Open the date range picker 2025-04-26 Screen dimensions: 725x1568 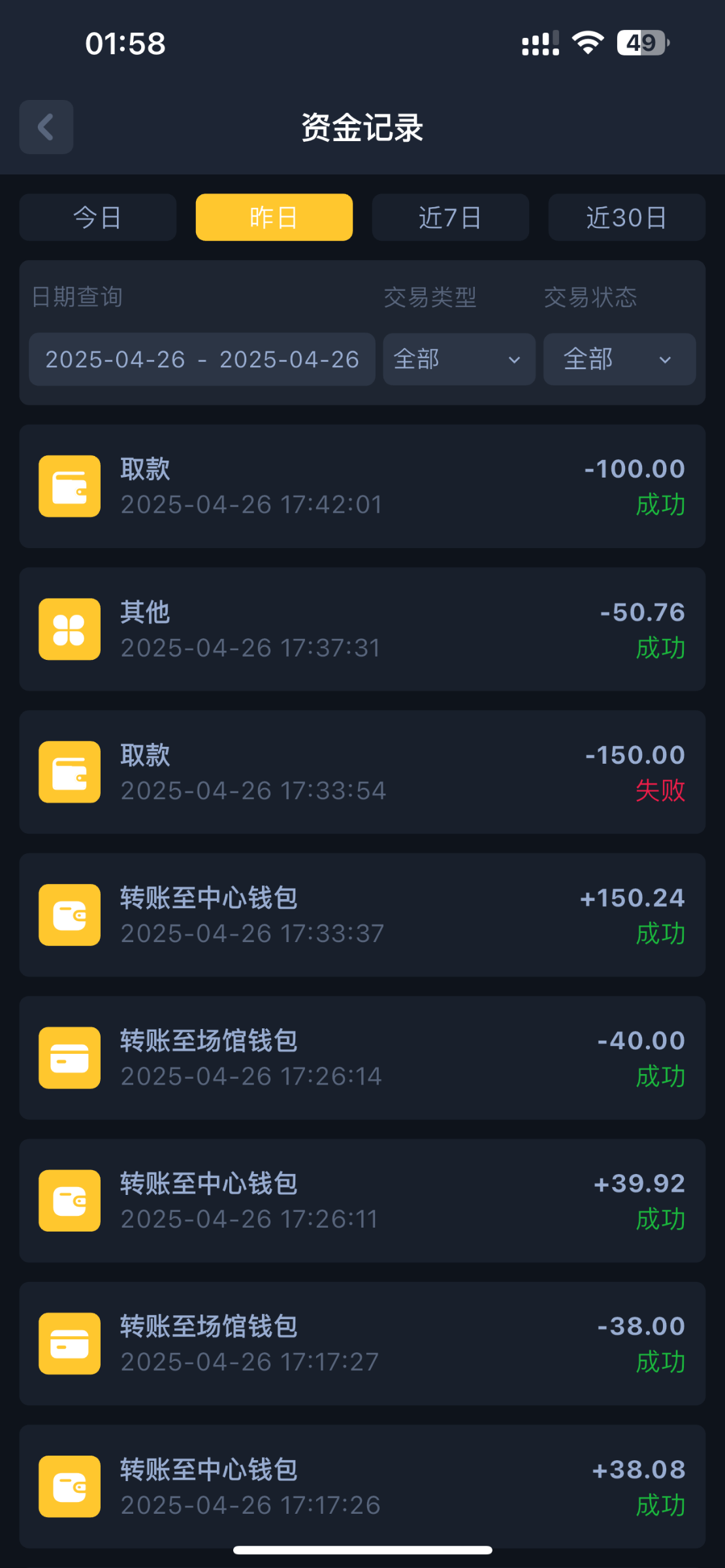pyautogui.click(x=202, y=359)
